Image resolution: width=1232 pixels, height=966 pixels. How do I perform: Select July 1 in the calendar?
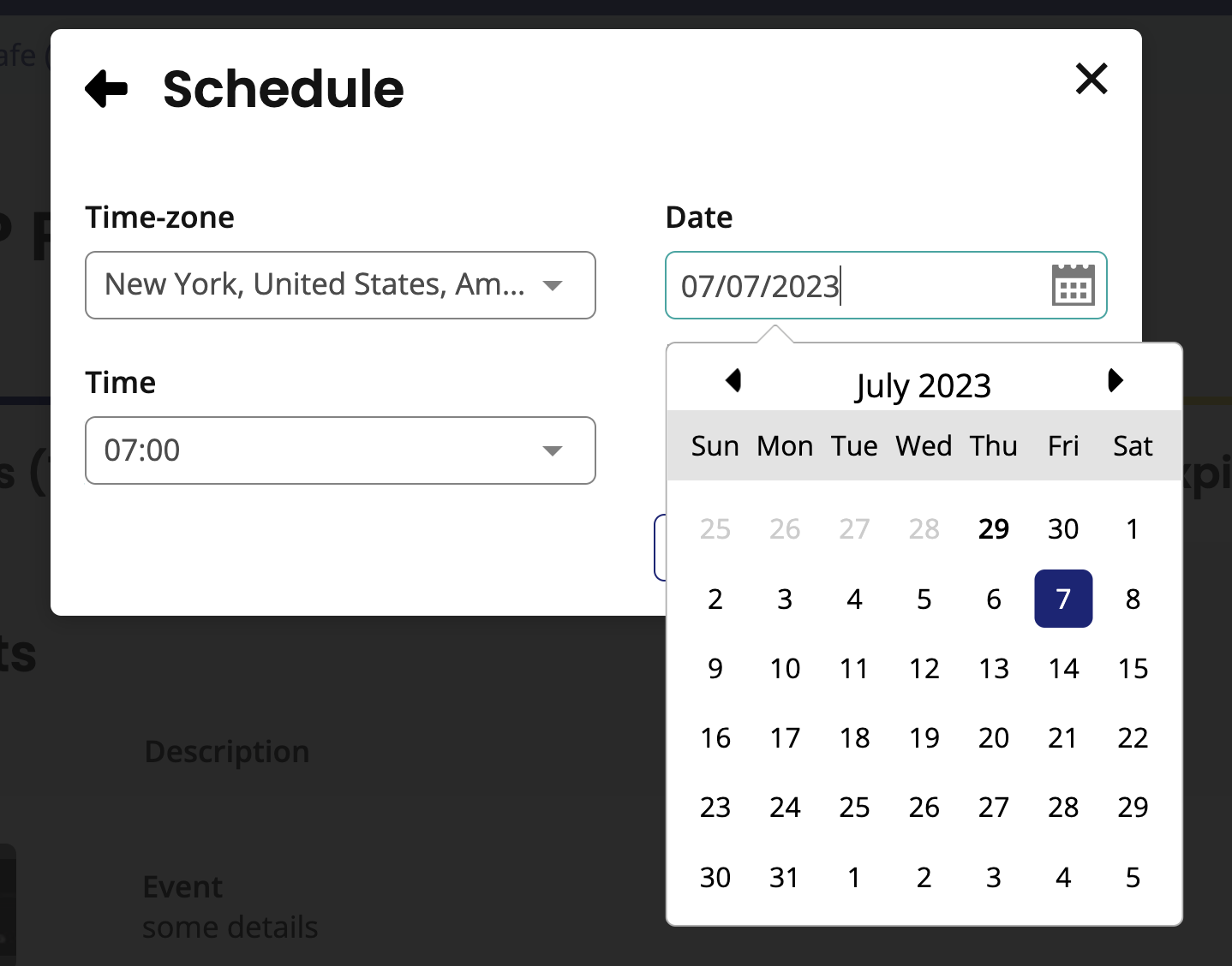tap(1133, 529)
